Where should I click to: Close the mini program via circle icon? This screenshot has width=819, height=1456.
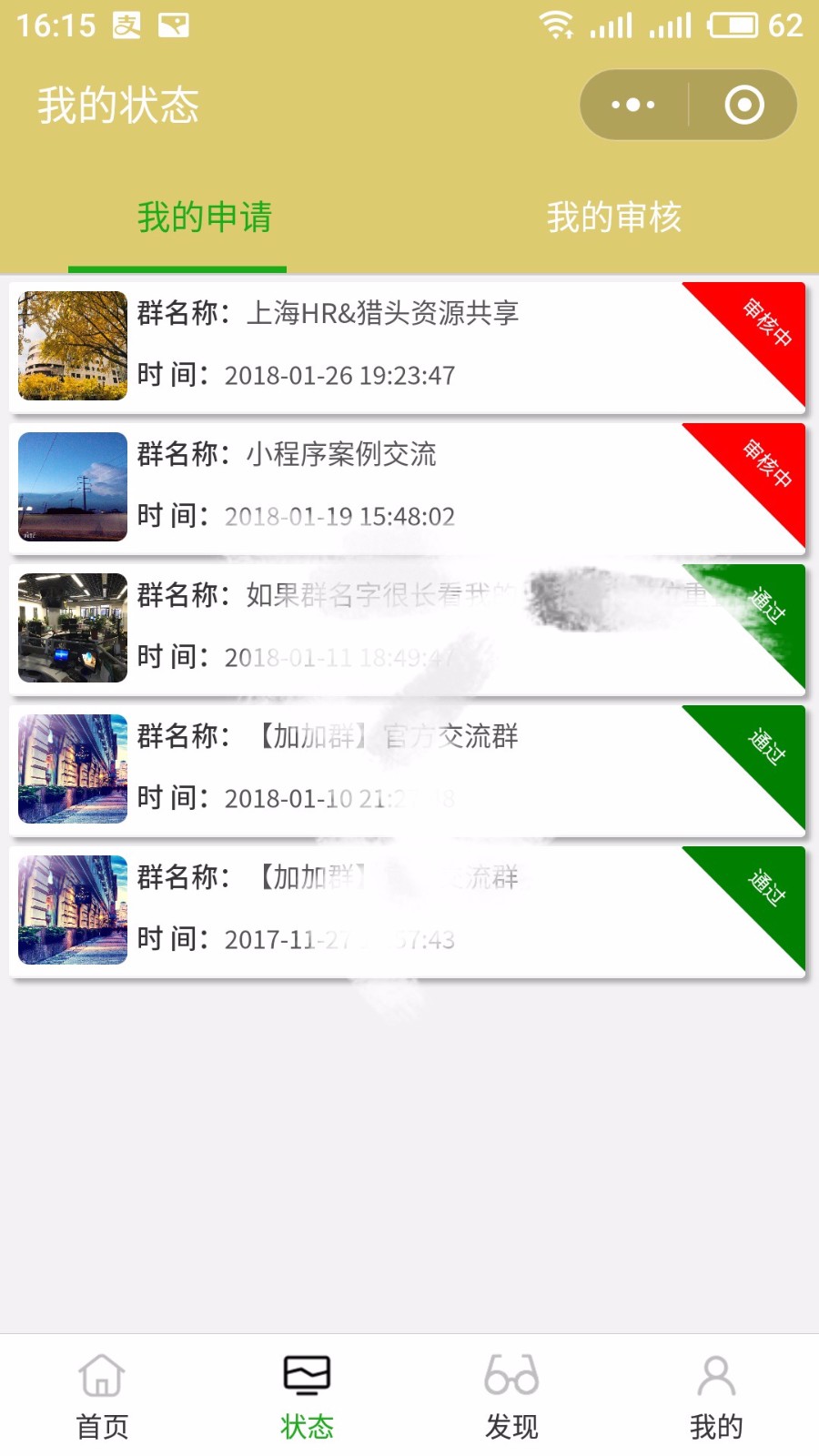(x=744, y=105)
